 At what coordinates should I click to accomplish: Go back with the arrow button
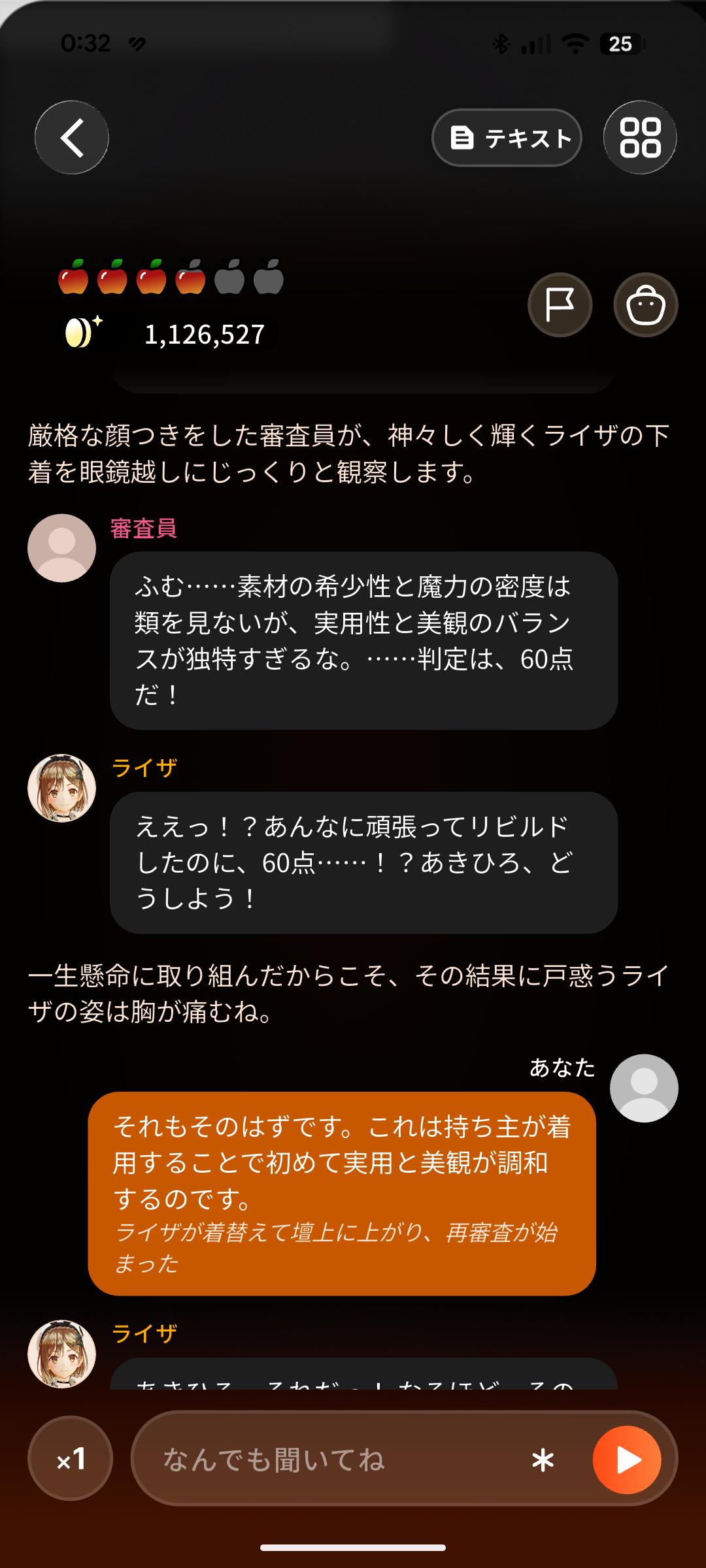72,137
